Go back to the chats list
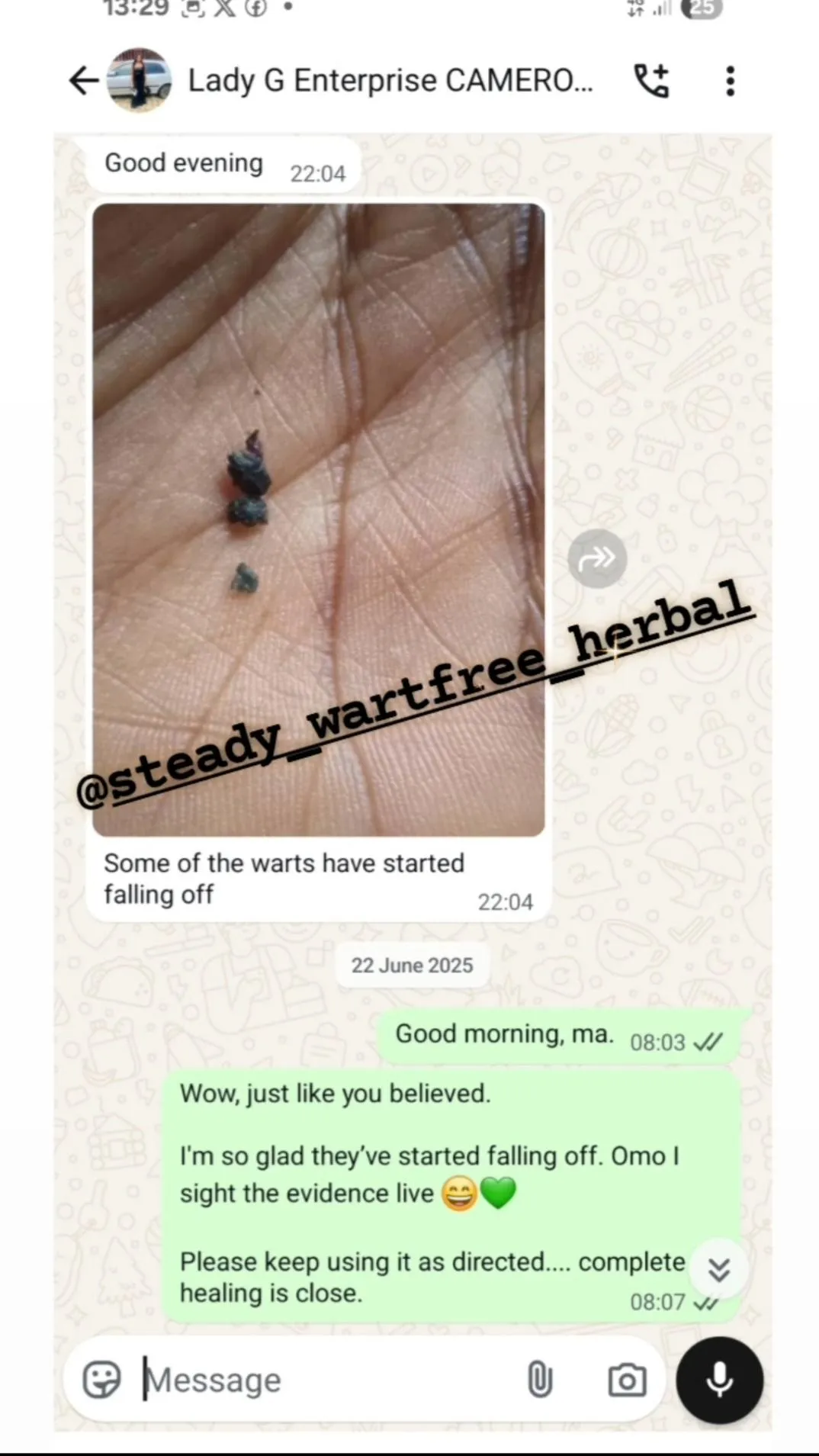Viewport: 819px width, 1456px height. pos(84,80)
